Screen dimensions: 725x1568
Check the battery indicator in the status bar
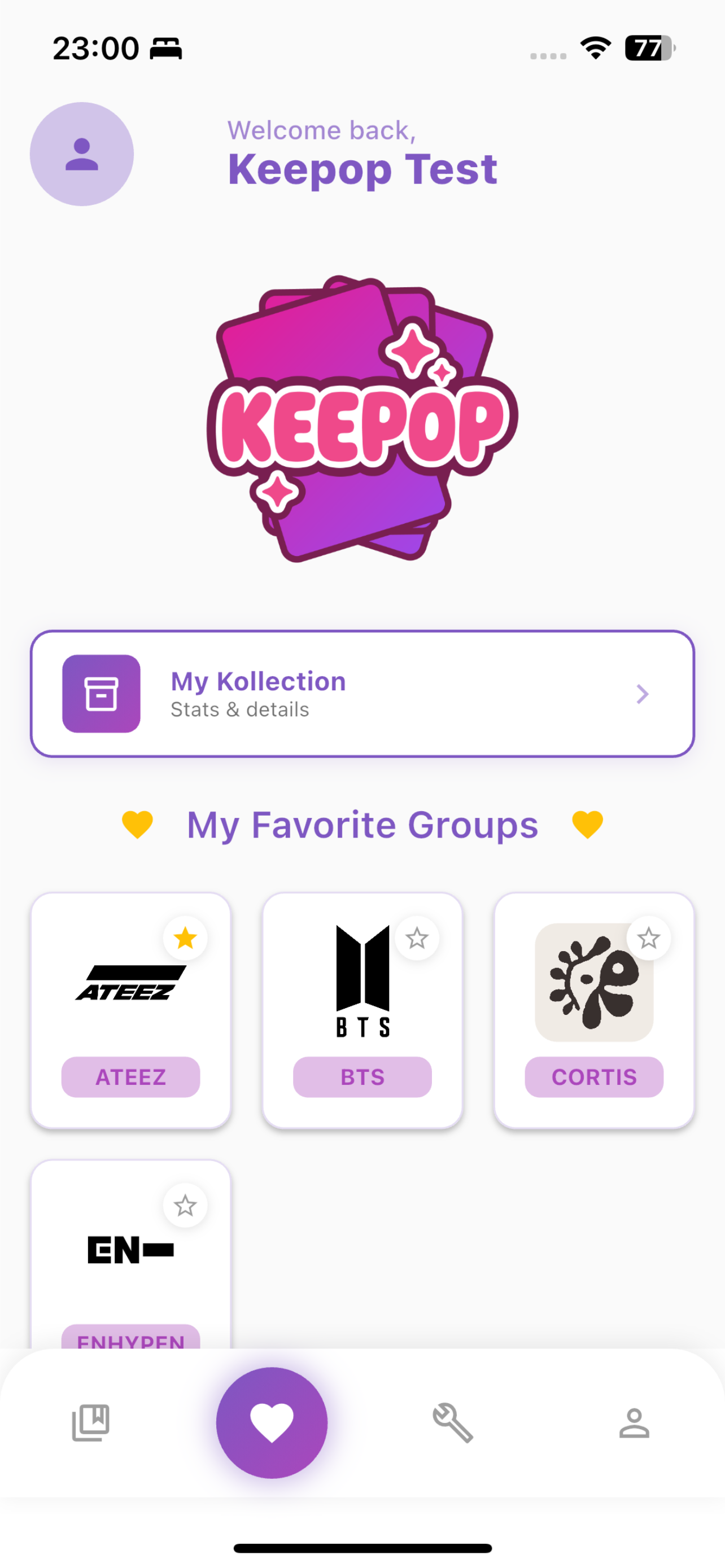[x=647, y=47]
